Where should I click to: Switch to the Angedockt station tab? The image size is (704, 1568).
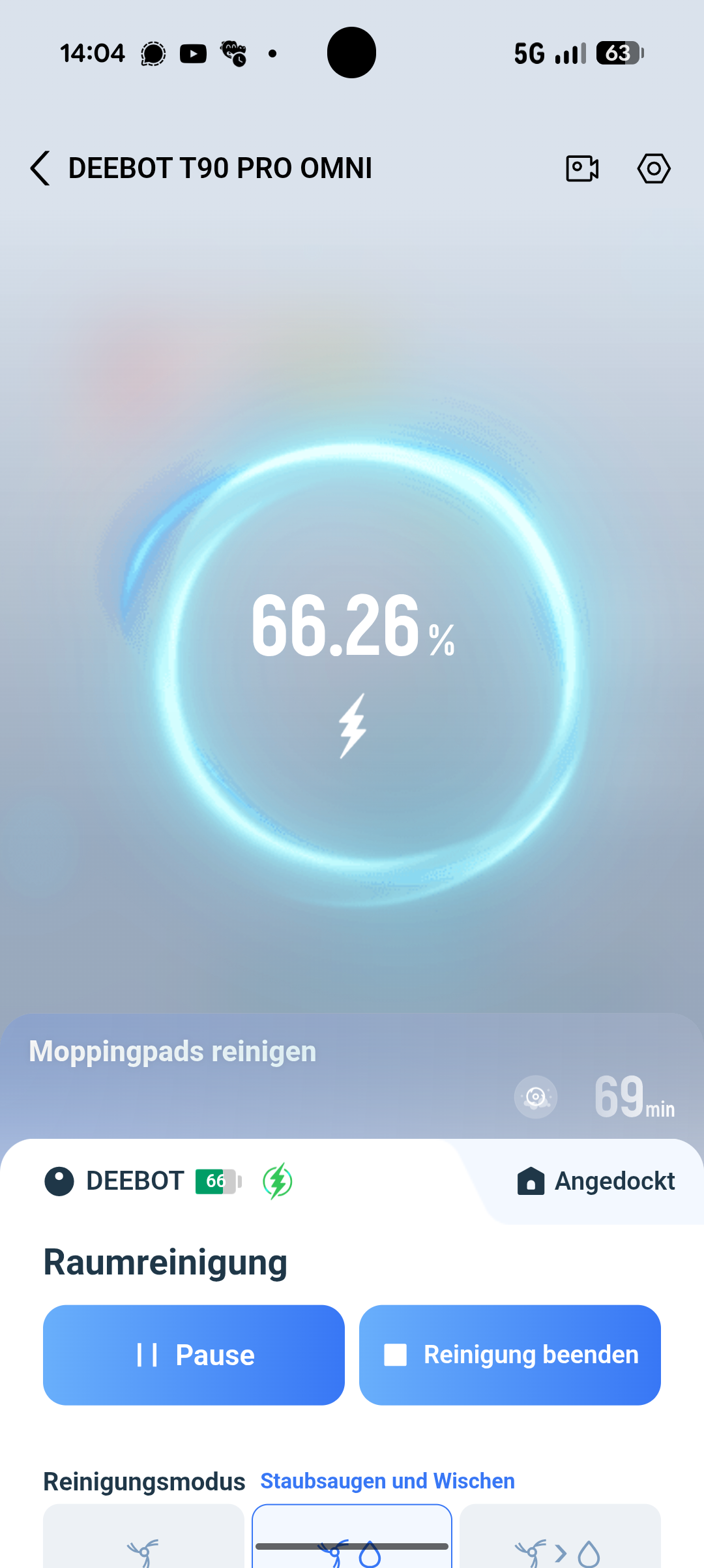596,1181
